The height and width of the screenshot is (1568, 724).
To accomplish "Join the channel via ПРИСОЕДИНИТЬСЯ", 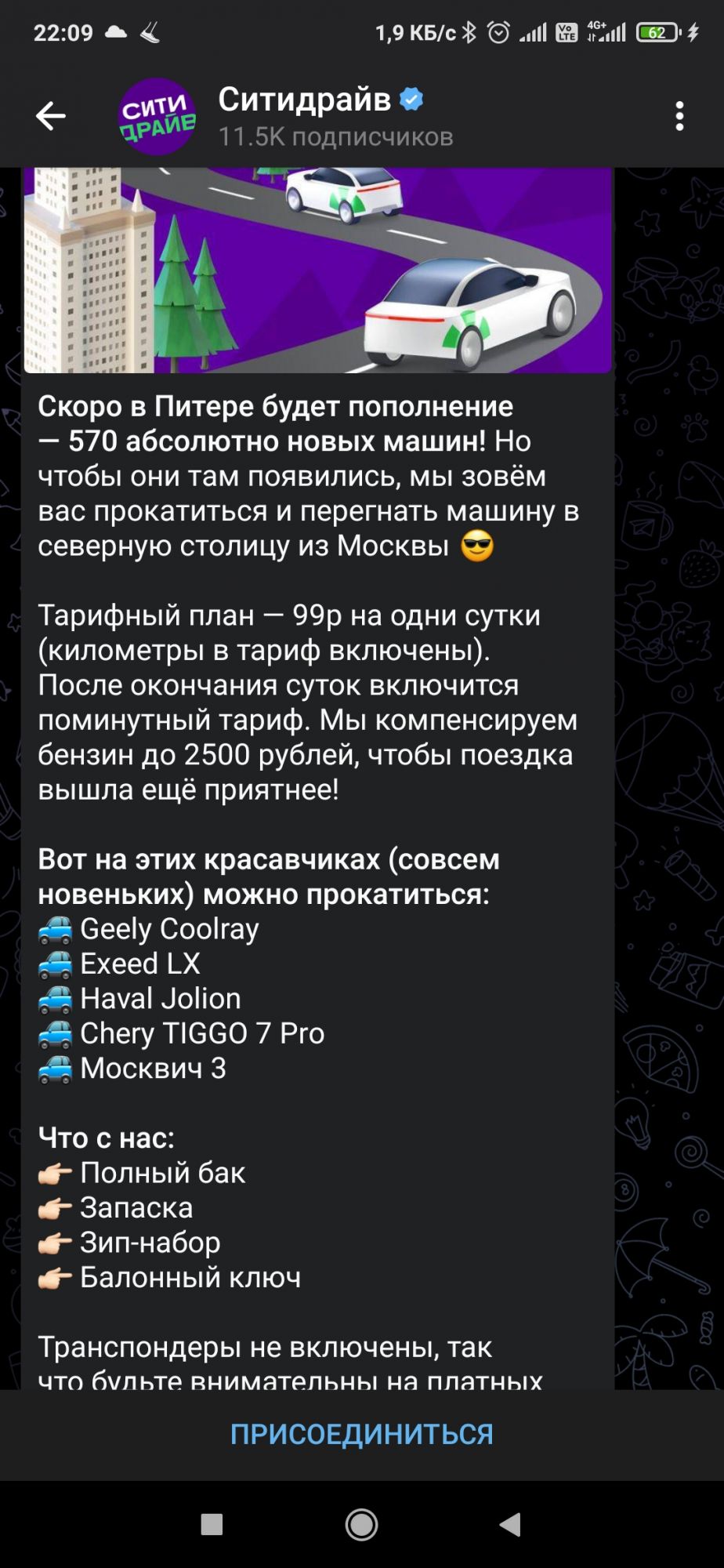I will point(361,1434).
